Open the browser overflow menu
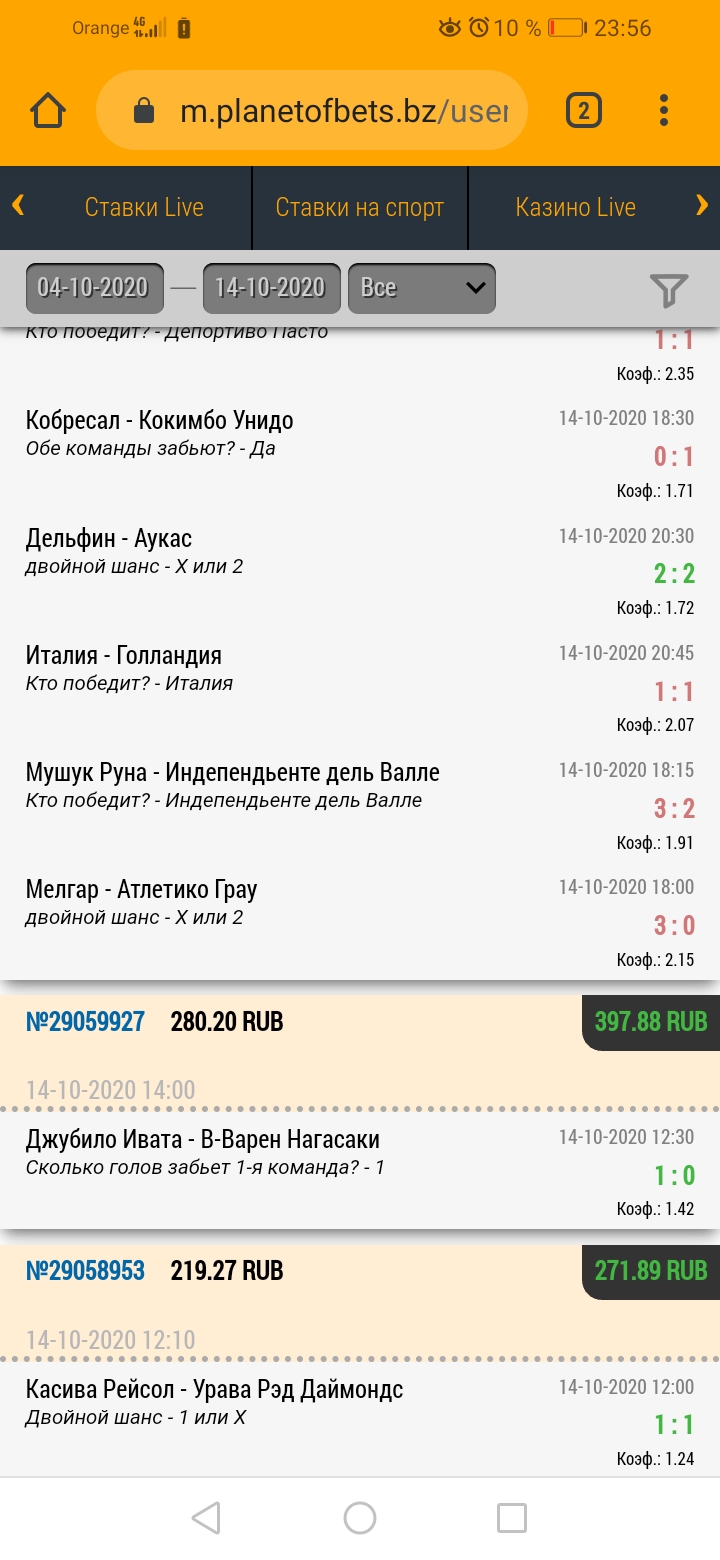 (x=664, y=110)
